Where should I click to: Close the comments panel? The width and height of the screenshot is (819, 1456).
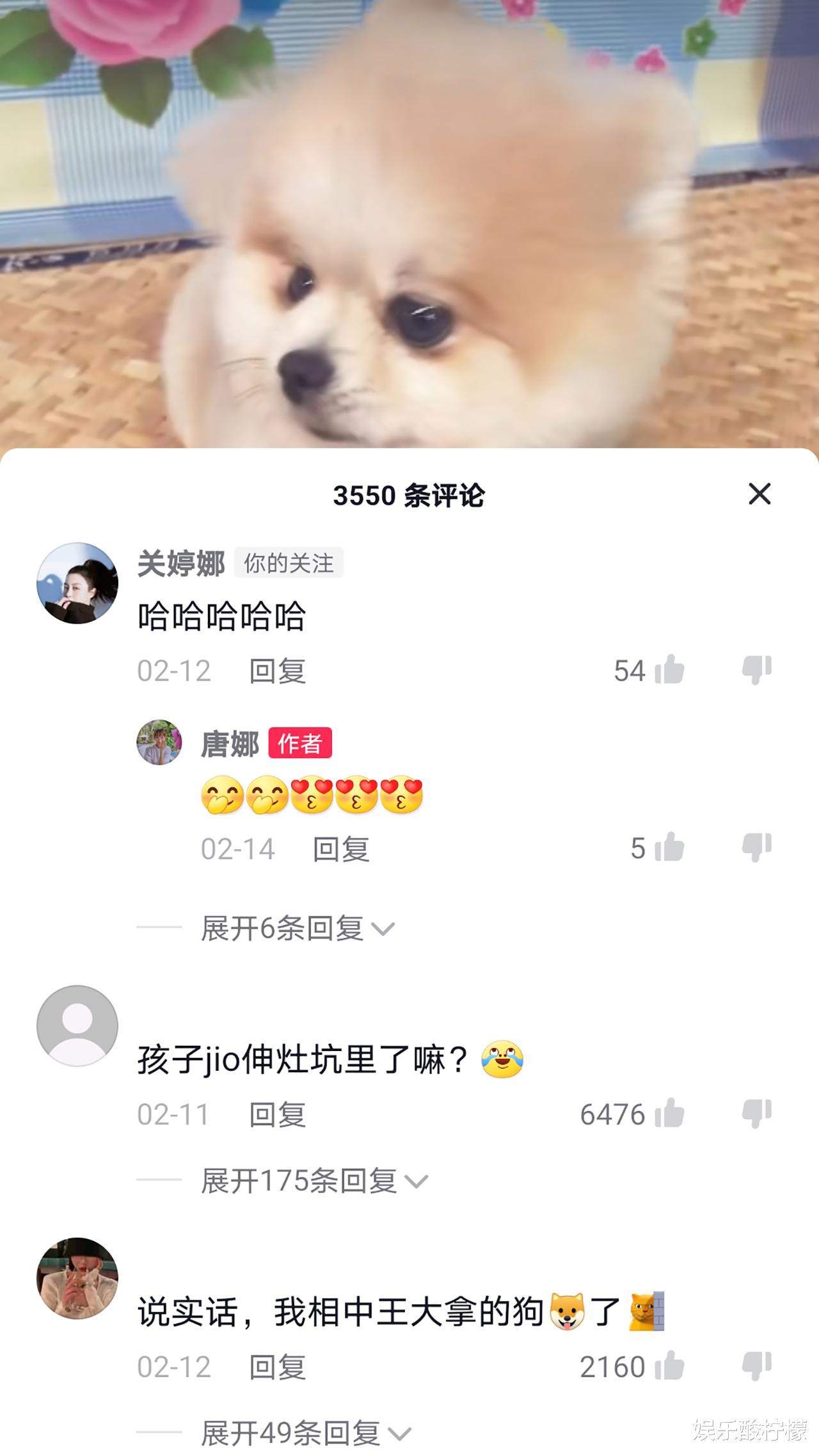759,495
